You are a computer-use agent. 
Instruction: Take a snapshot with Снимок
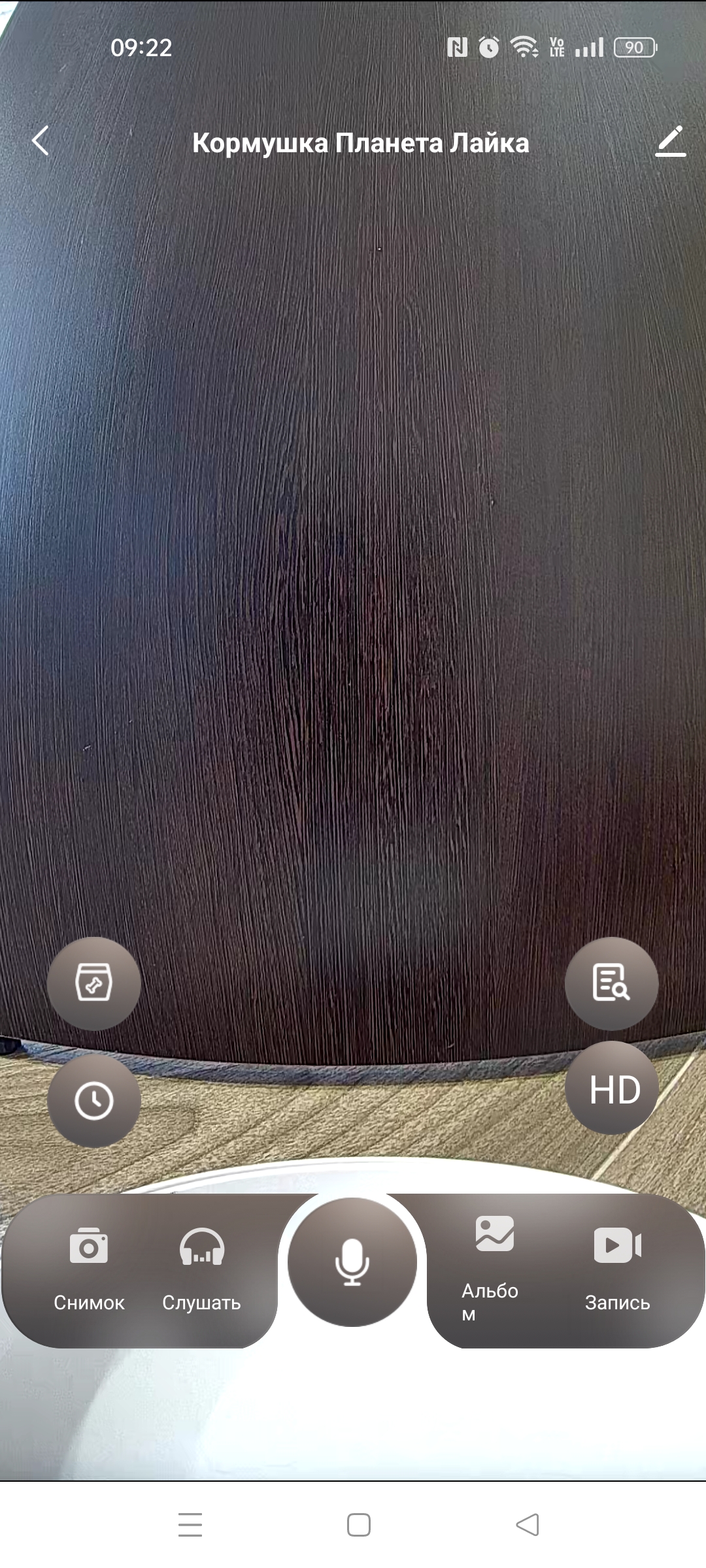89,1269
